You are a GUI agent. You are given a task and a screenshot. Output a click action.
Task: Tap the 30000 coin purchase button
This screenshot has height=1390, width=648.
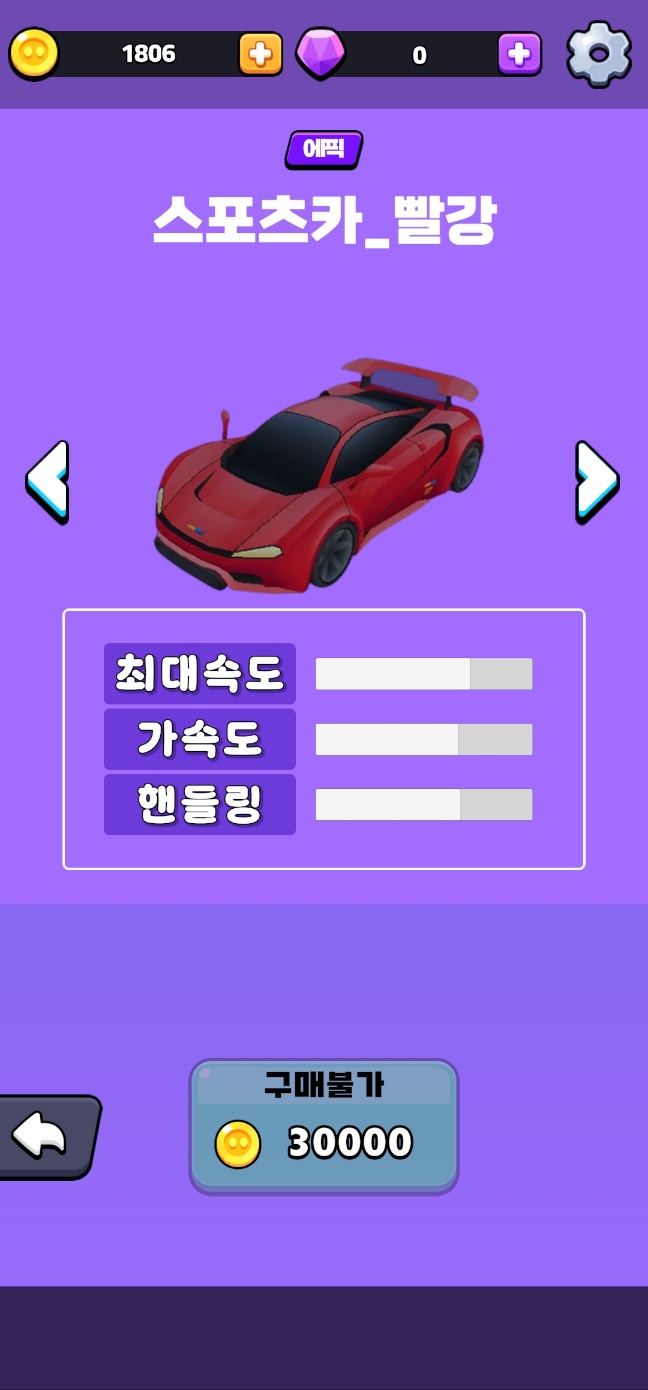pyautogui.click(x=324, y=1127)
